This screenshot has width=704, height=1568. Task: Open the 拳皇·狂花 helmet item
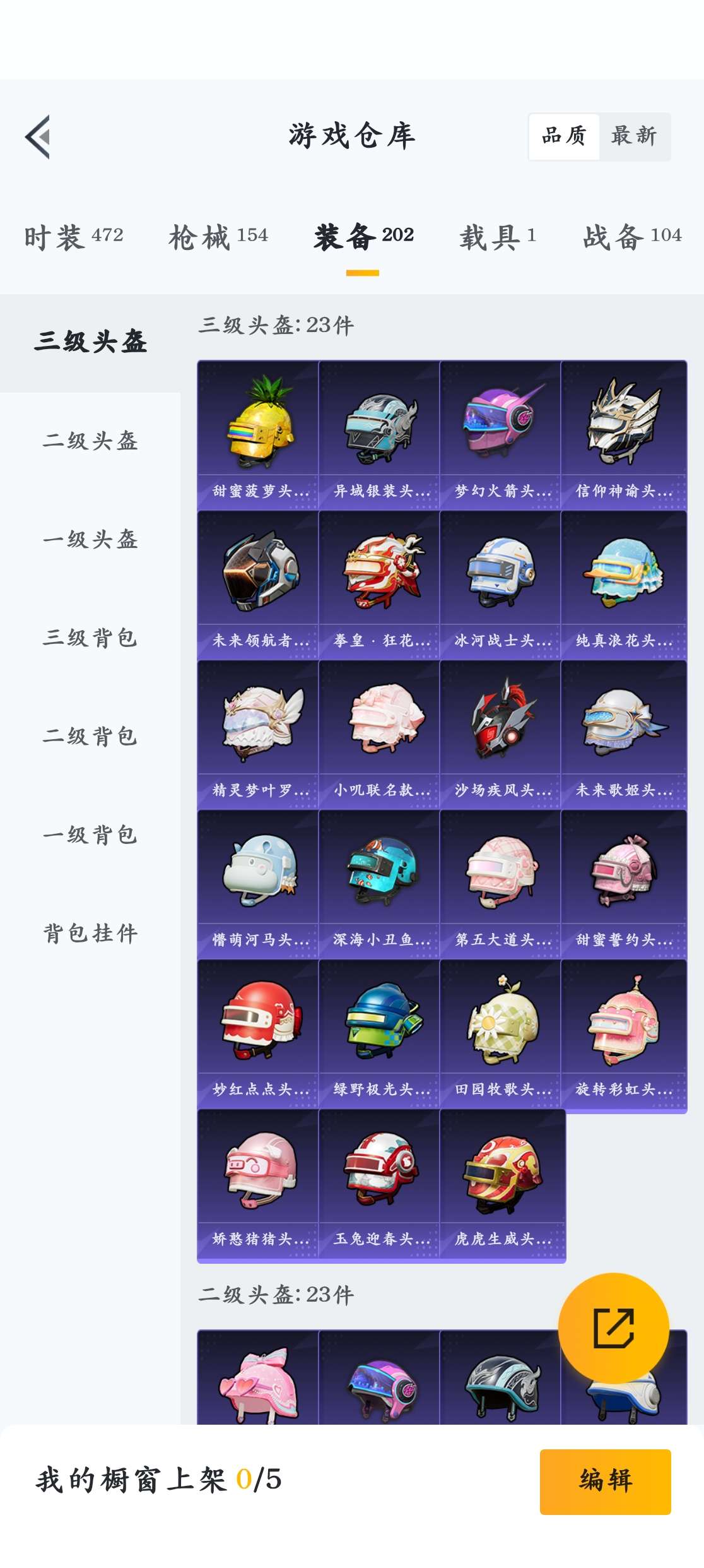[x=379, y=584]
